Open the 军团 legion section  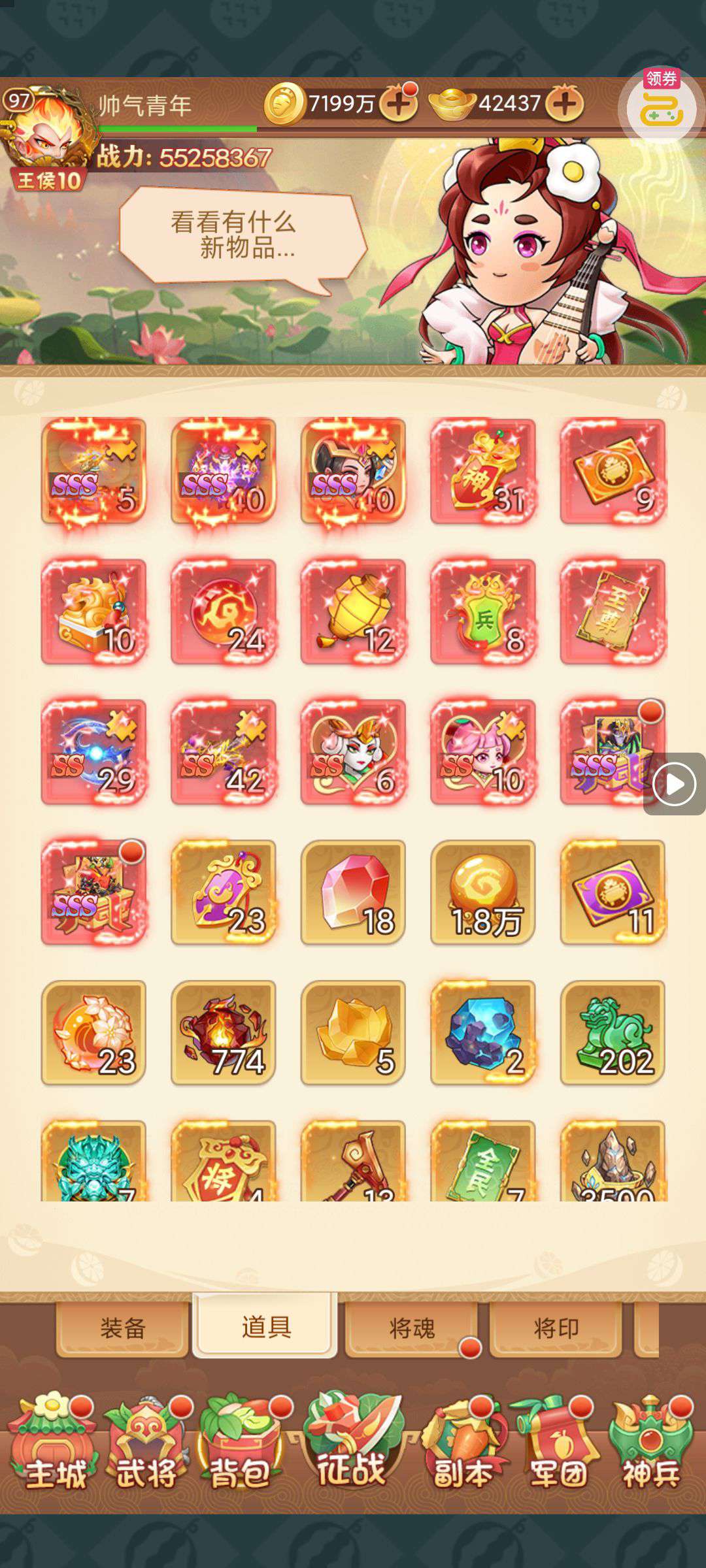pos(557,1445)
